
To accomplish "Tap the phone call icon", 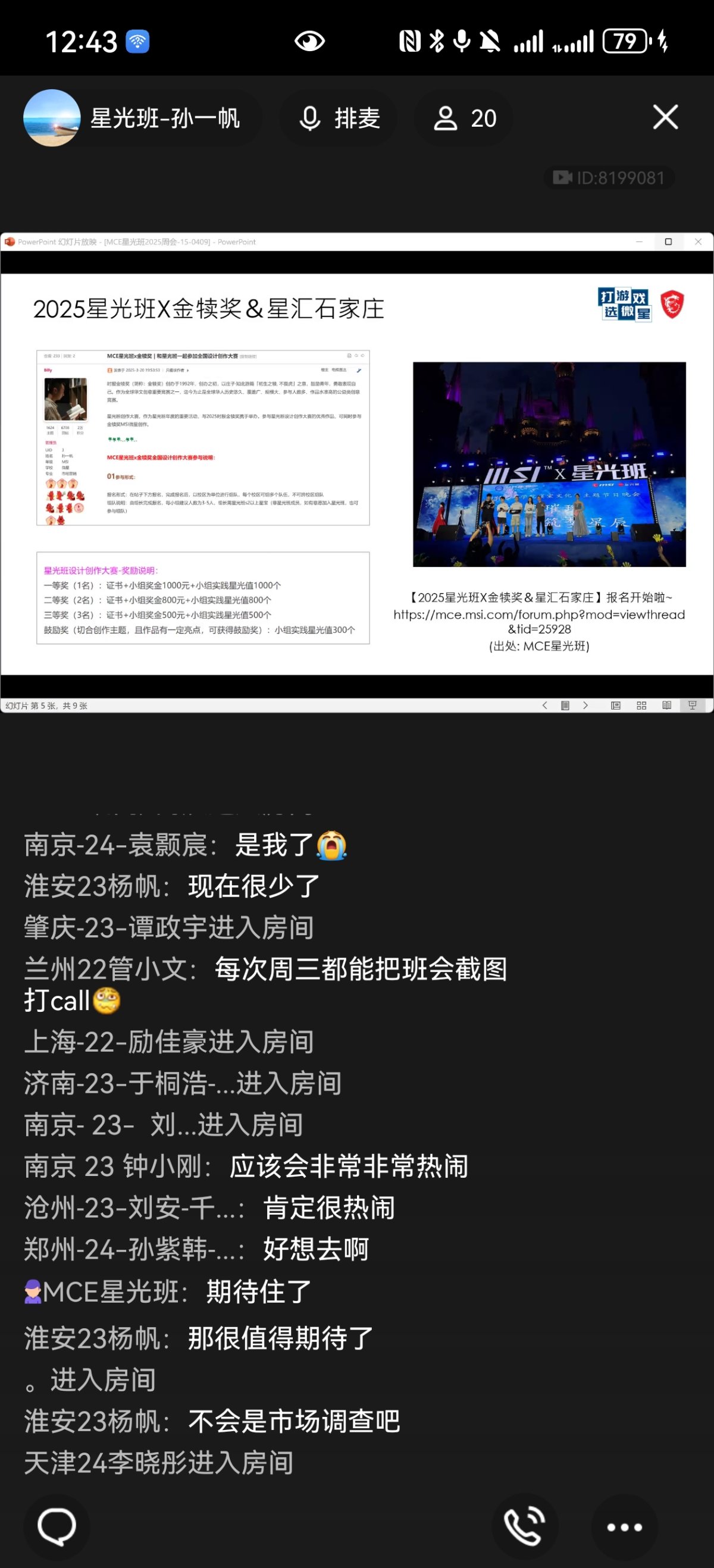I will pos(525,1526).
